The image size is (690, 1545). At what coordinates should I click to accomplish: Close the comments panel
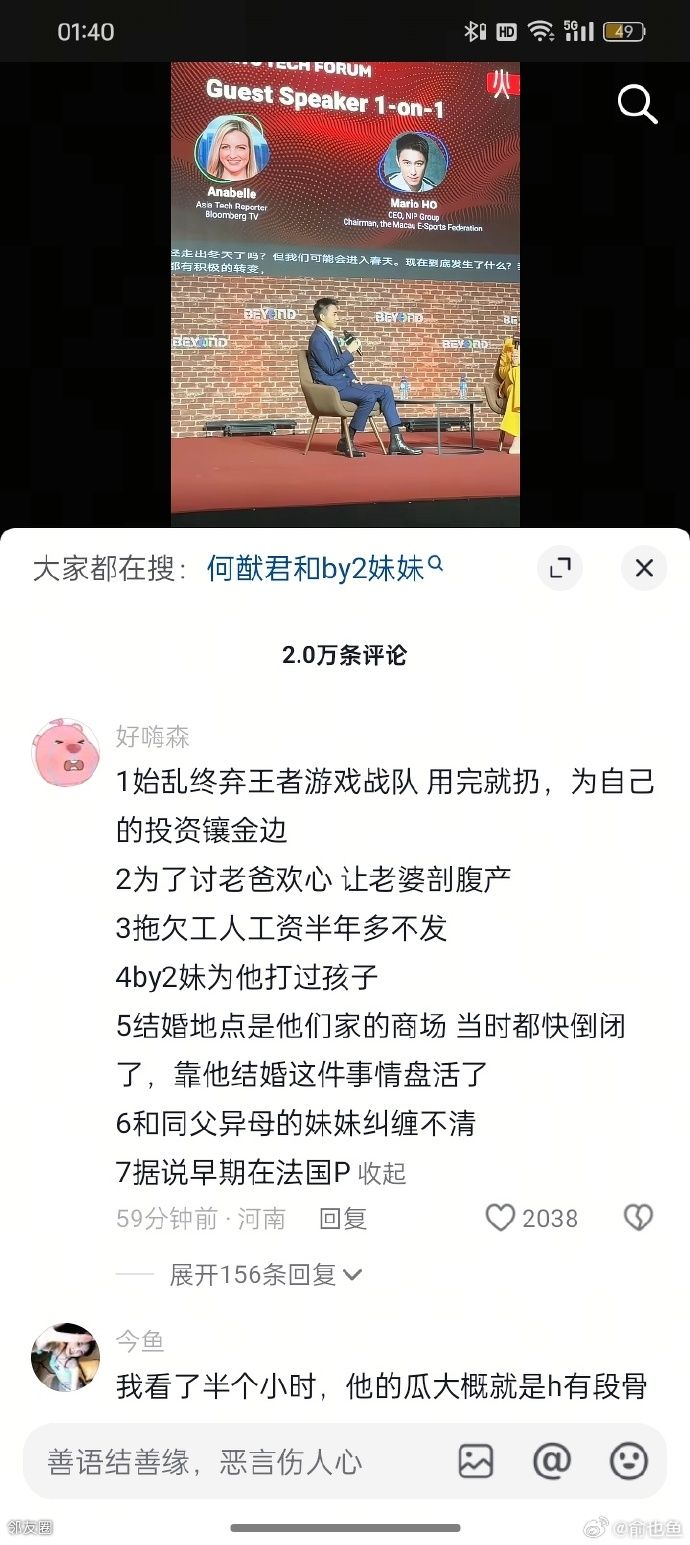click(x=644, y=568)
